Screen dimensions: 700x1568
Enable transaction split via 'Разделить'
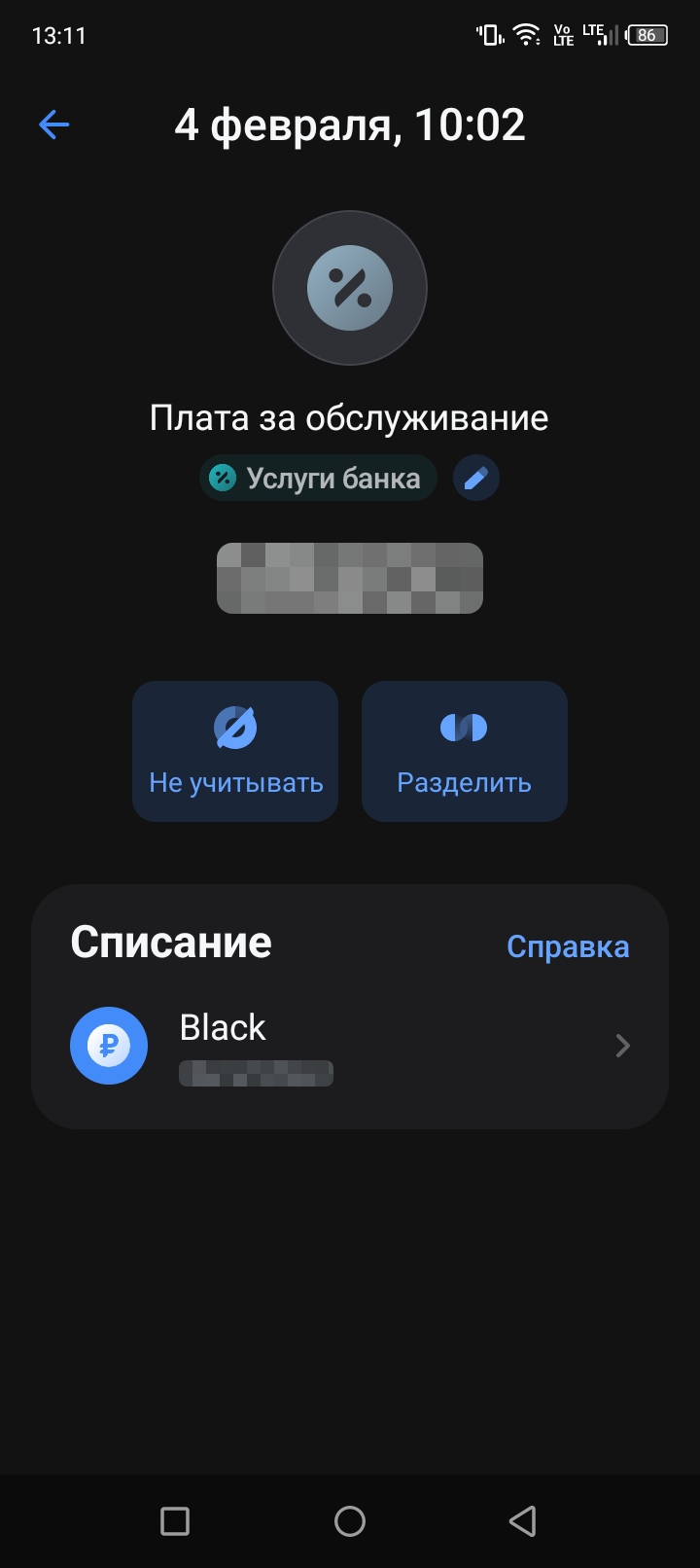tap(464, 750)
